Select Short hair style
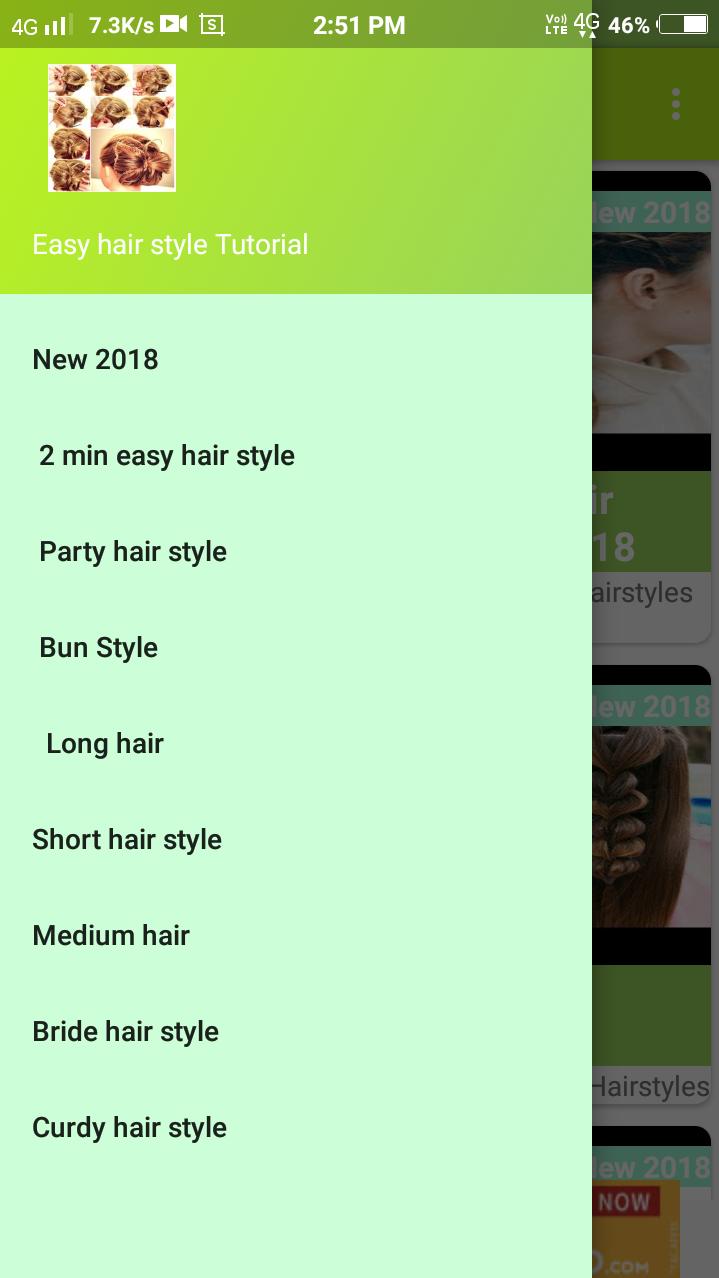The width and height of the screenshot is (719, 1278). point(127,840)
